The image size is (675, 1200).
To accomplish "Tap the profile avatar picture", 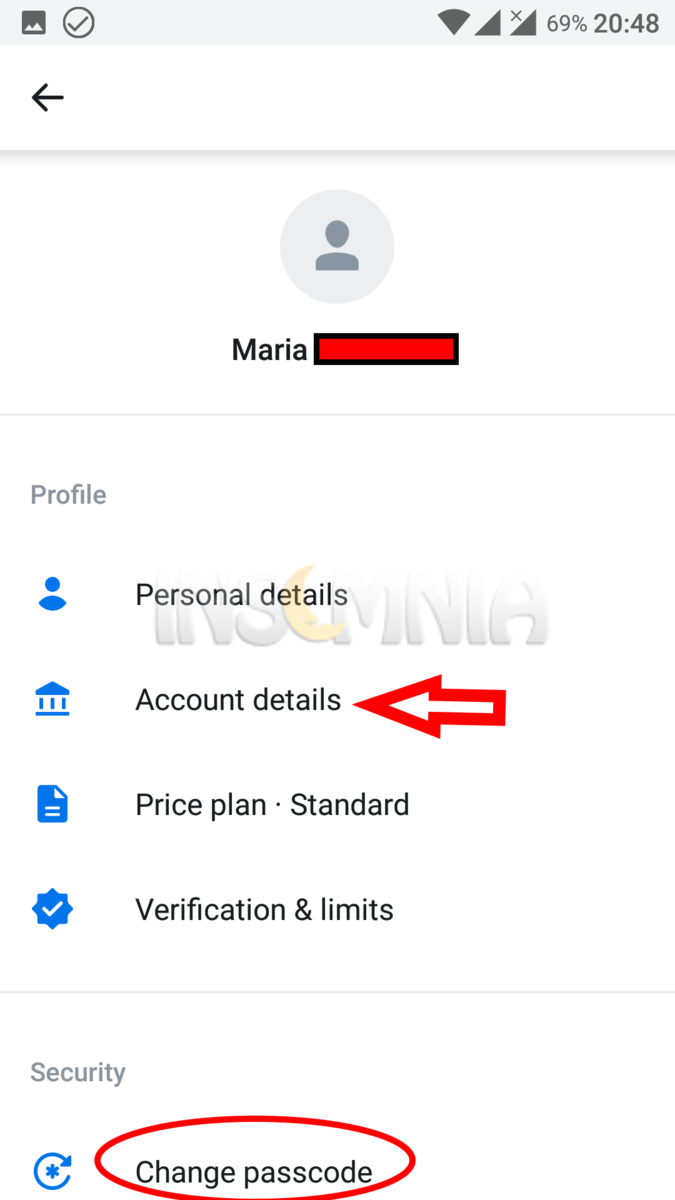I will 337,246.
